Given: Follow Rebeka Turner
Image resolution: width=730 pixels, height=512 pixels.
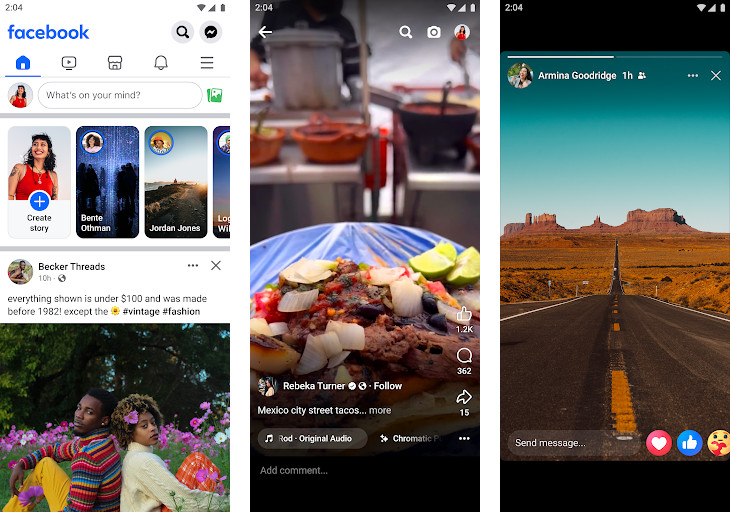Looking at the screenshot, I should click(x=388, y=385).
